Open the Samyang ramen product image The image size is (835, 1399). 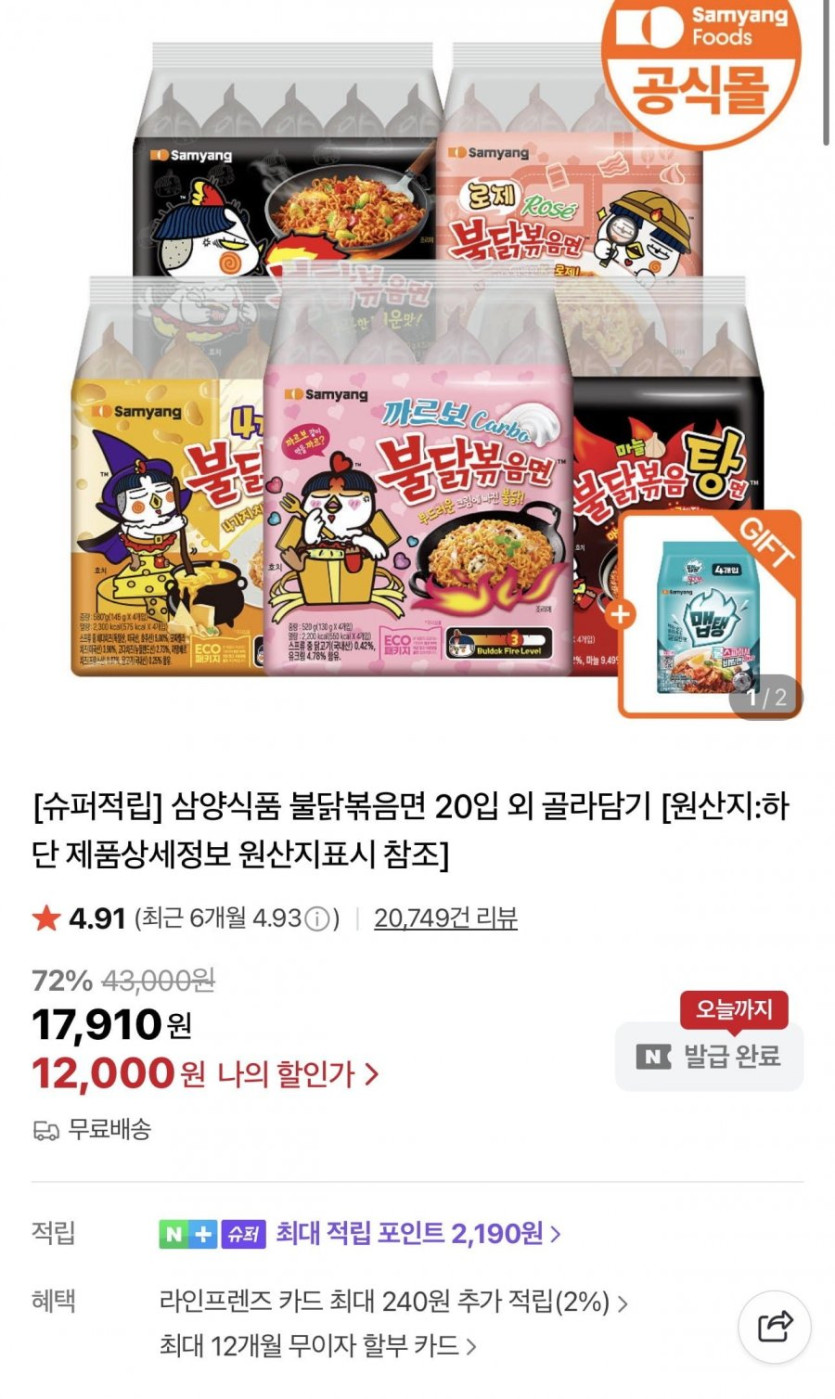point(417,362)
